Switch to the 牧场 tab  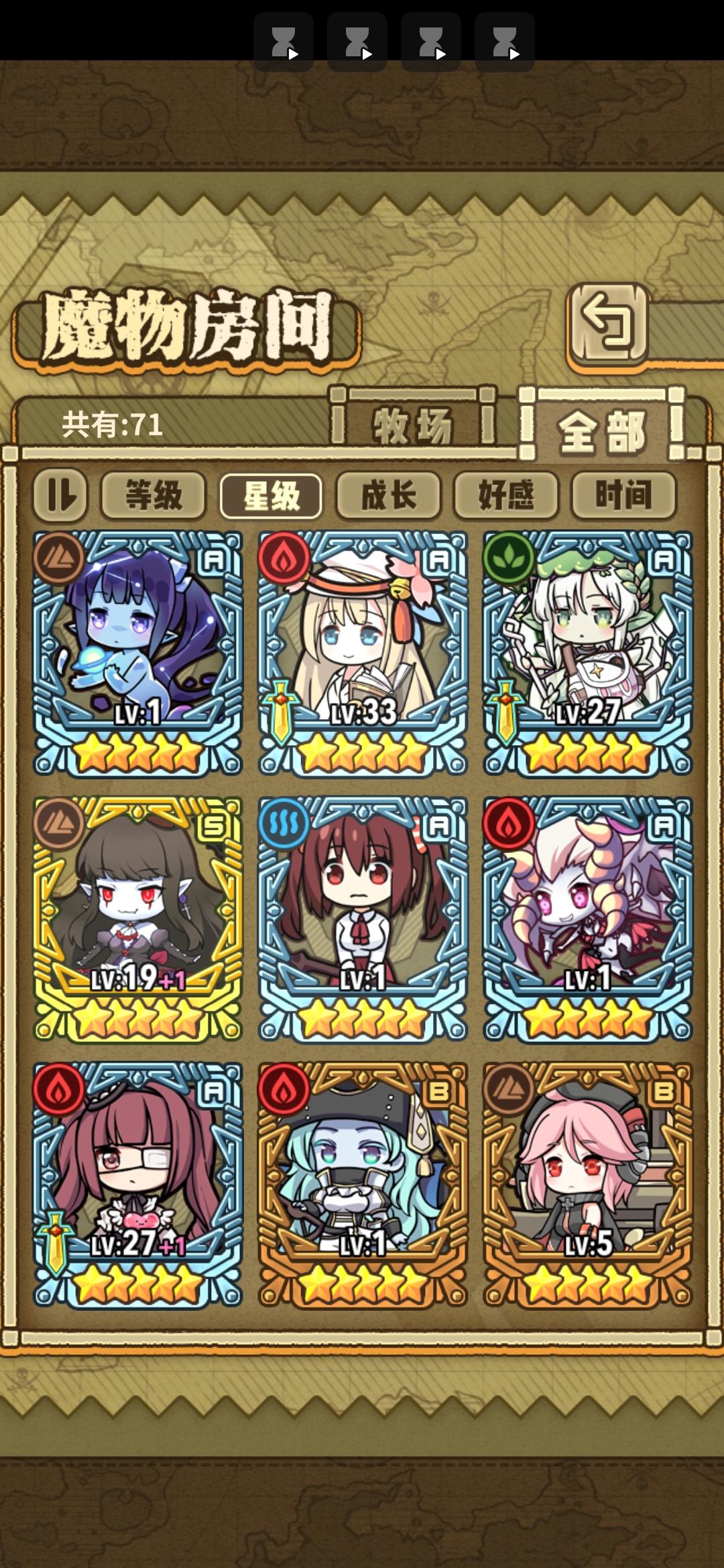click(412, 425)
